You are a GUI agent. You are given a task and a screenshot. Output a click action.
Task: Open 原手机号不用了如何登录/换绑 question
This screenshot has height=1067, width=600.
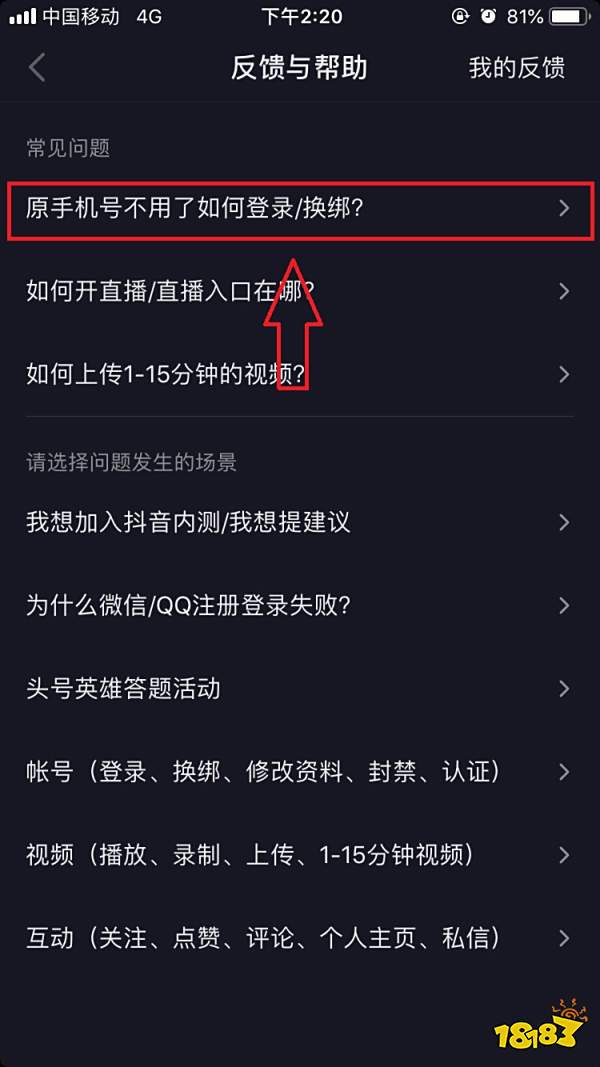[300, 208]
